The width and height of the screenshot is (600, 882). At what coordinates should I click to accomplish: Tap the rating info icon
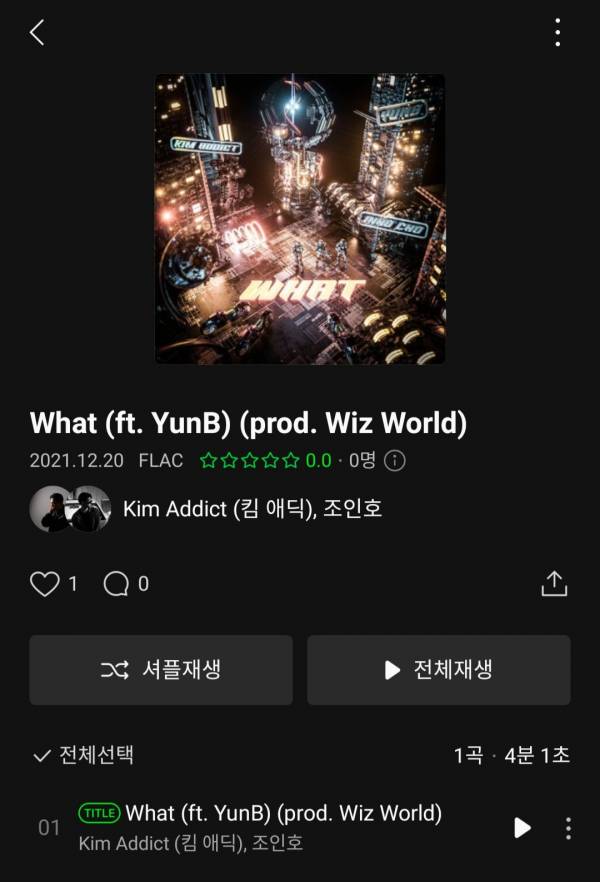[x=395, y=461]
